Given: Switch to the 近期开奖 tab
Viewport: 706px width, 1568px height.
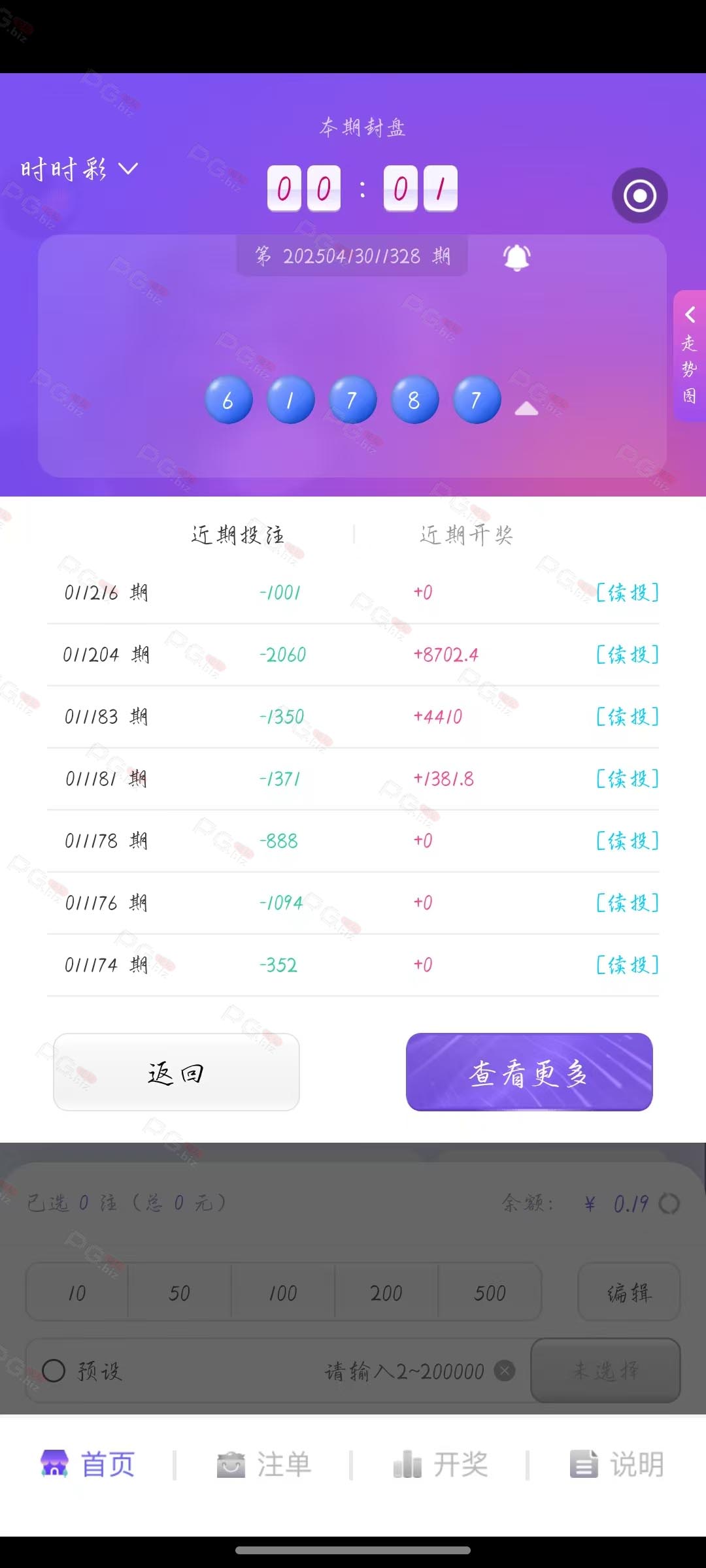Looking at the screenshot, I should coord(466,535).
